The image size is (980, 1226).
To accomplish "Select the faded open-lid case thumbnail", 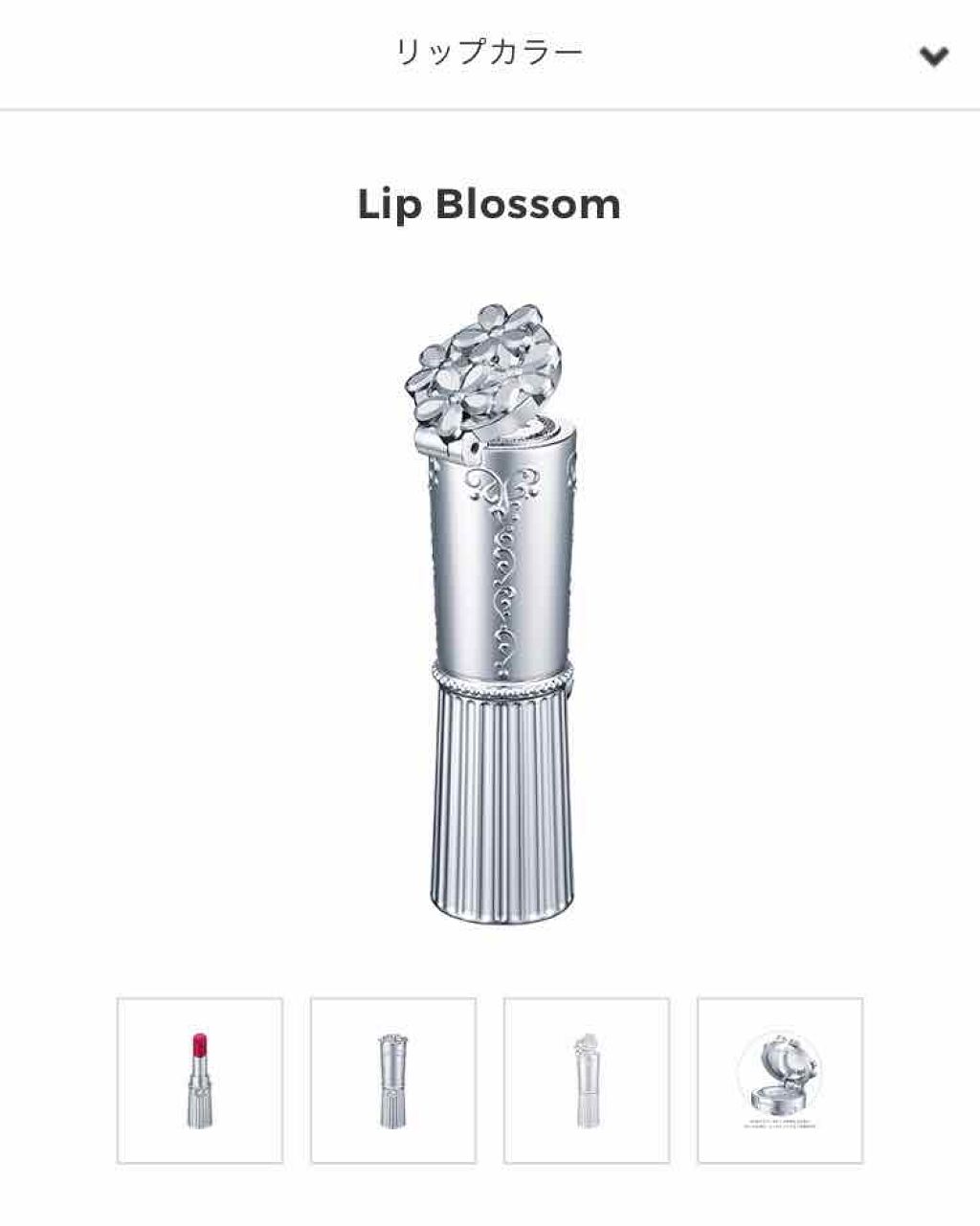I will coord(587,1081).
